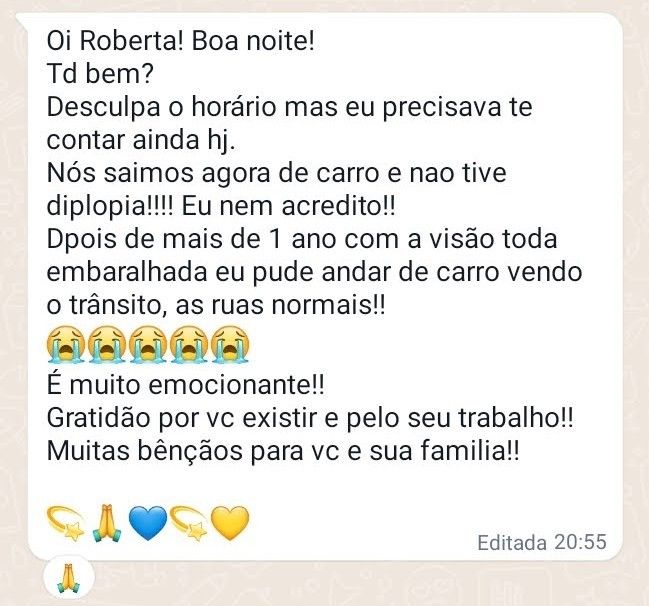
Task: Open the praying hands reaction under message
Action: tap(69, 577)
